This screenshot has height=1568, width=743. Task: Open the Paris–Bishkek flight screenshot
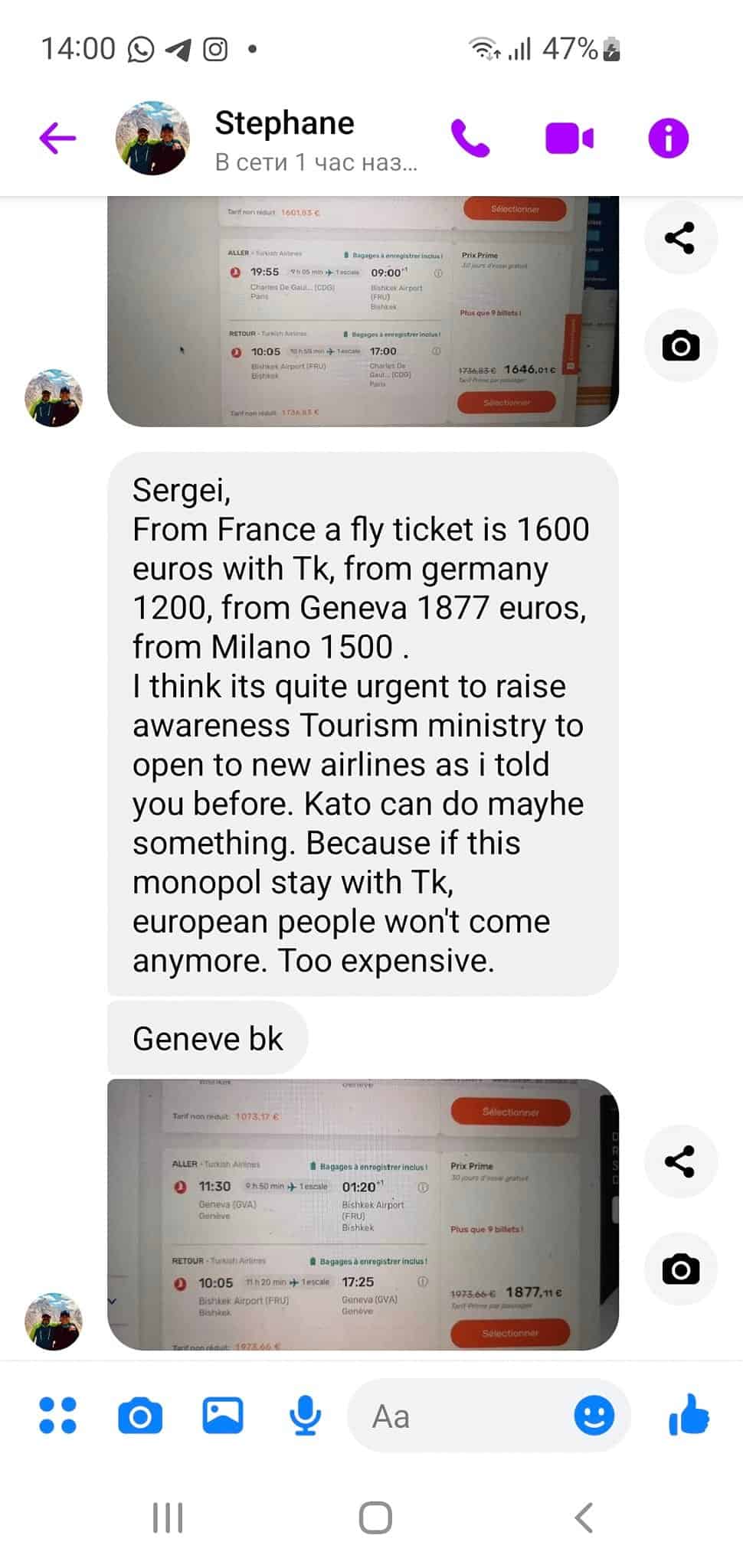tap(362, 311)
